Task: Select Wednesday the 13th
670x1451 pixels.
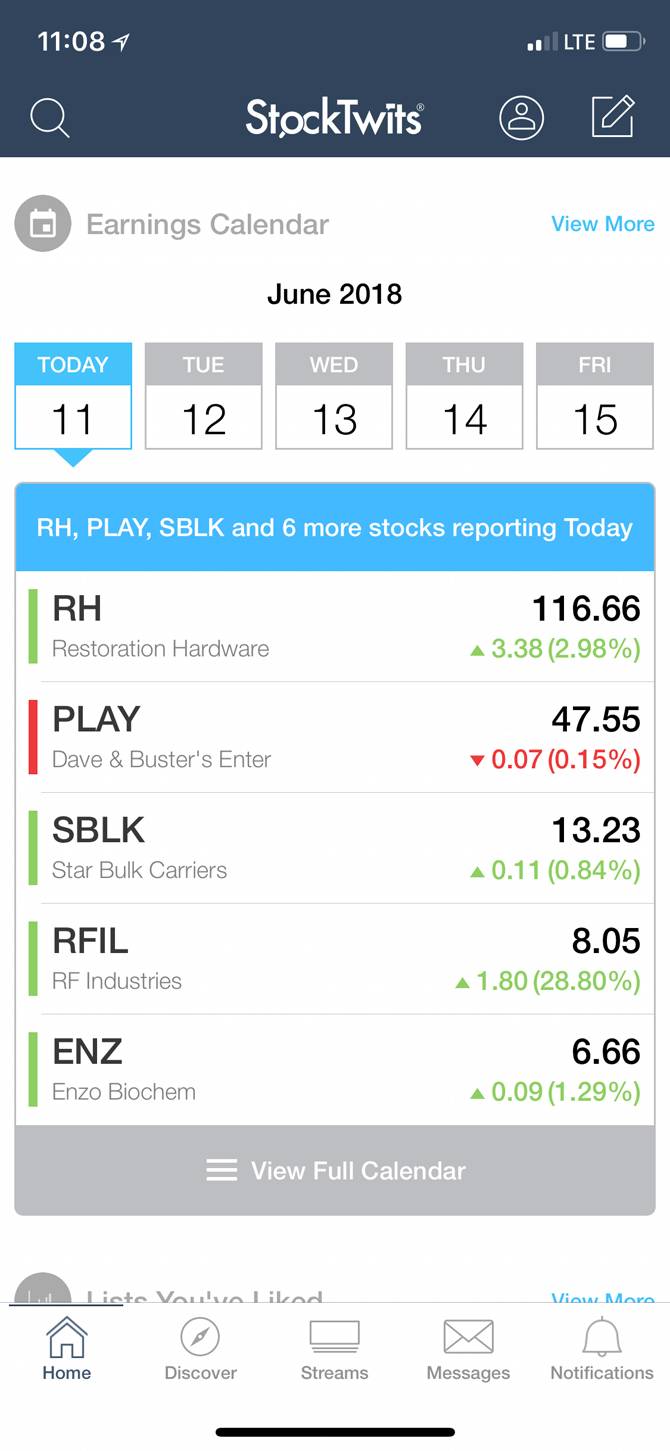Action: click(x=334, y=397)
